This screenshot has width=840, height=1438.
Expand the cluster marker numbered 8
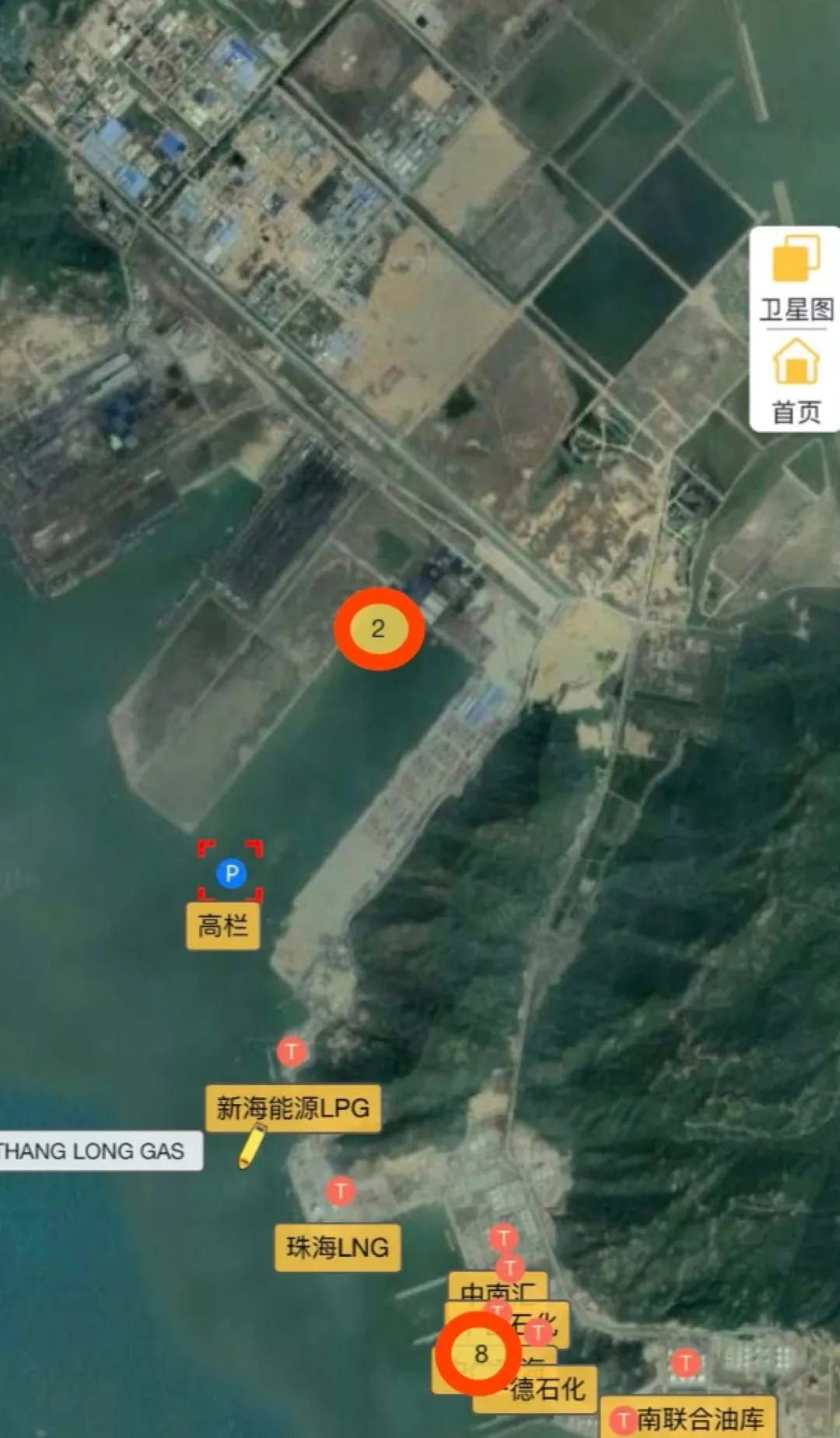click(478, 1353)
